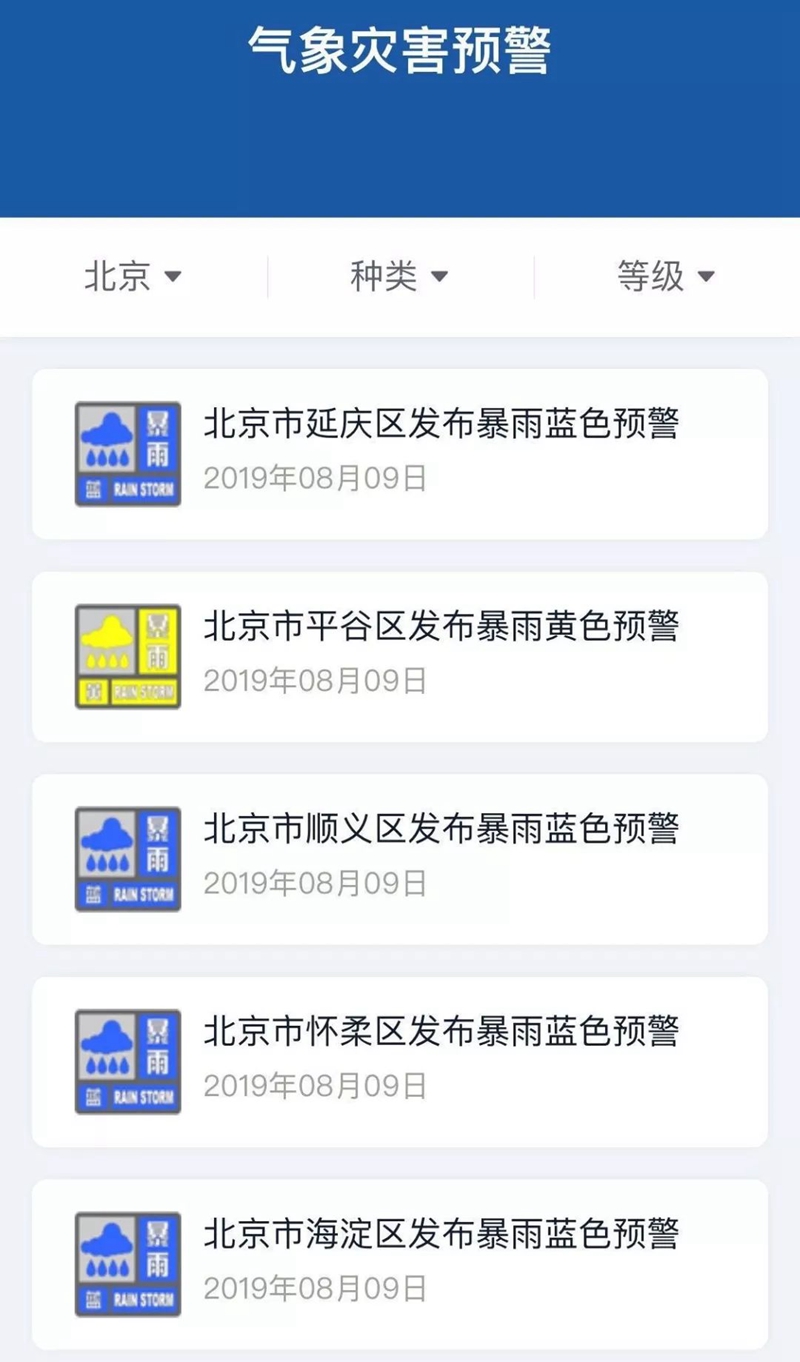800x1362 pixels.
Task: Open the 平谷区 yellow rainstorm warning
Action: click(x=441, y=628)
